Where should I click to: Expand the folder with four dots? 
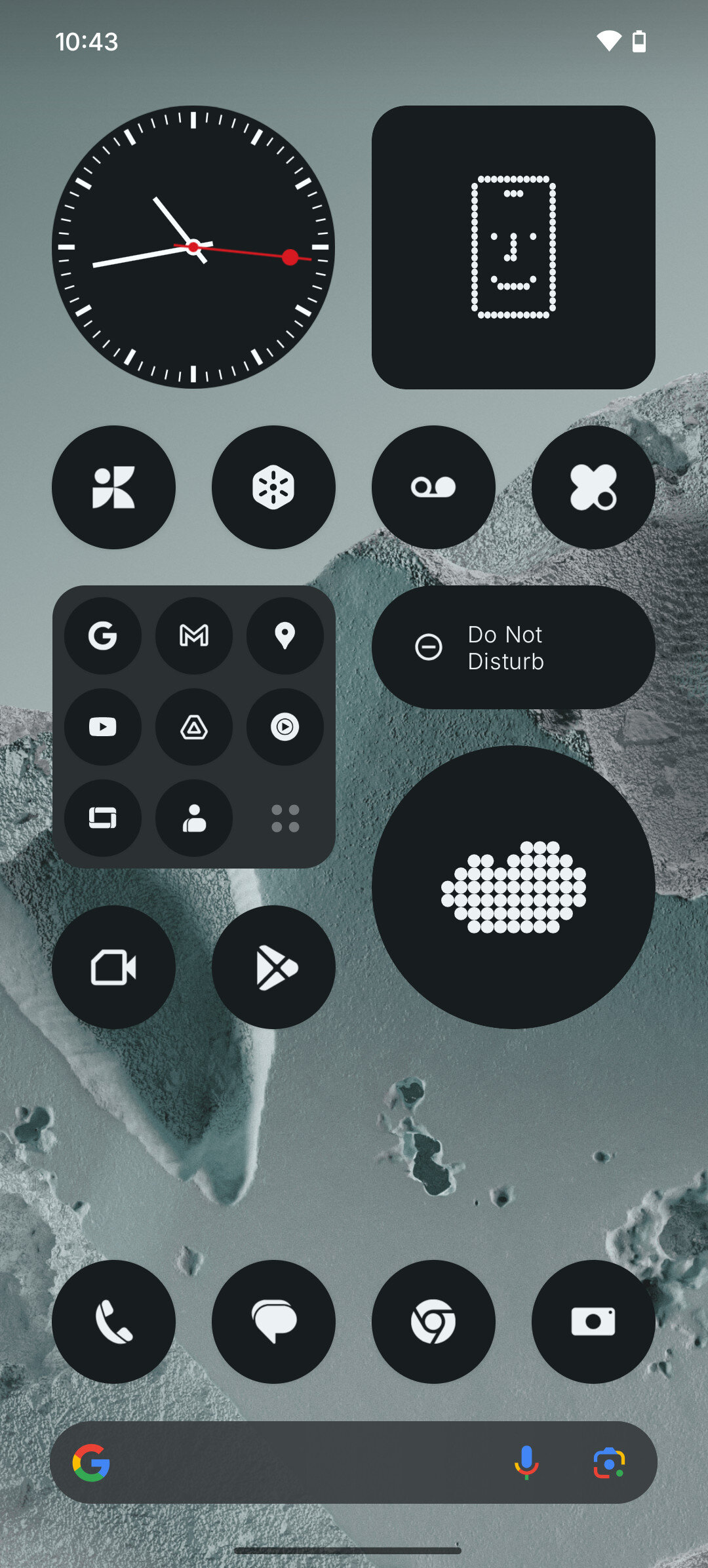(x=285, y=817)
